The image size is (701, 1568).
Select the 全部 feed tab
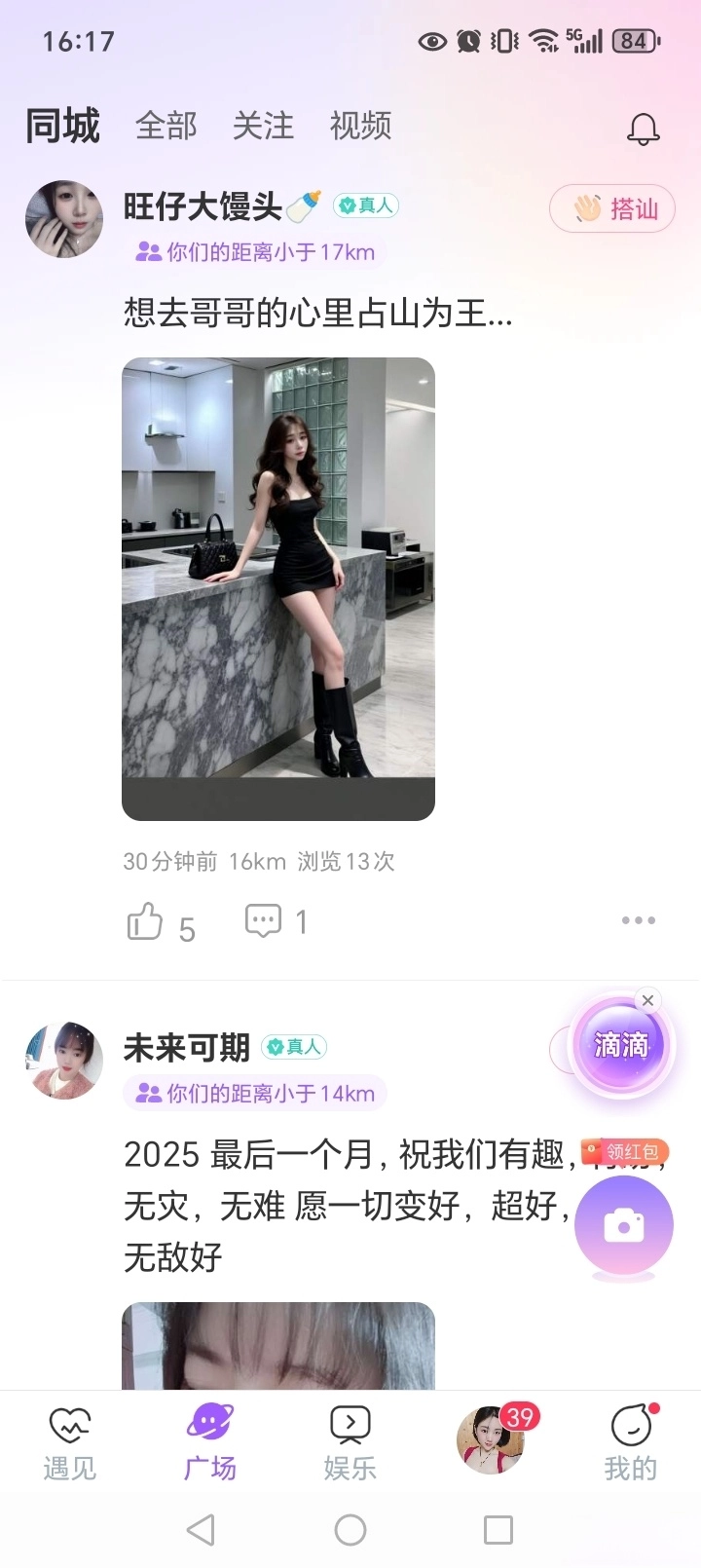pos(166,127)
